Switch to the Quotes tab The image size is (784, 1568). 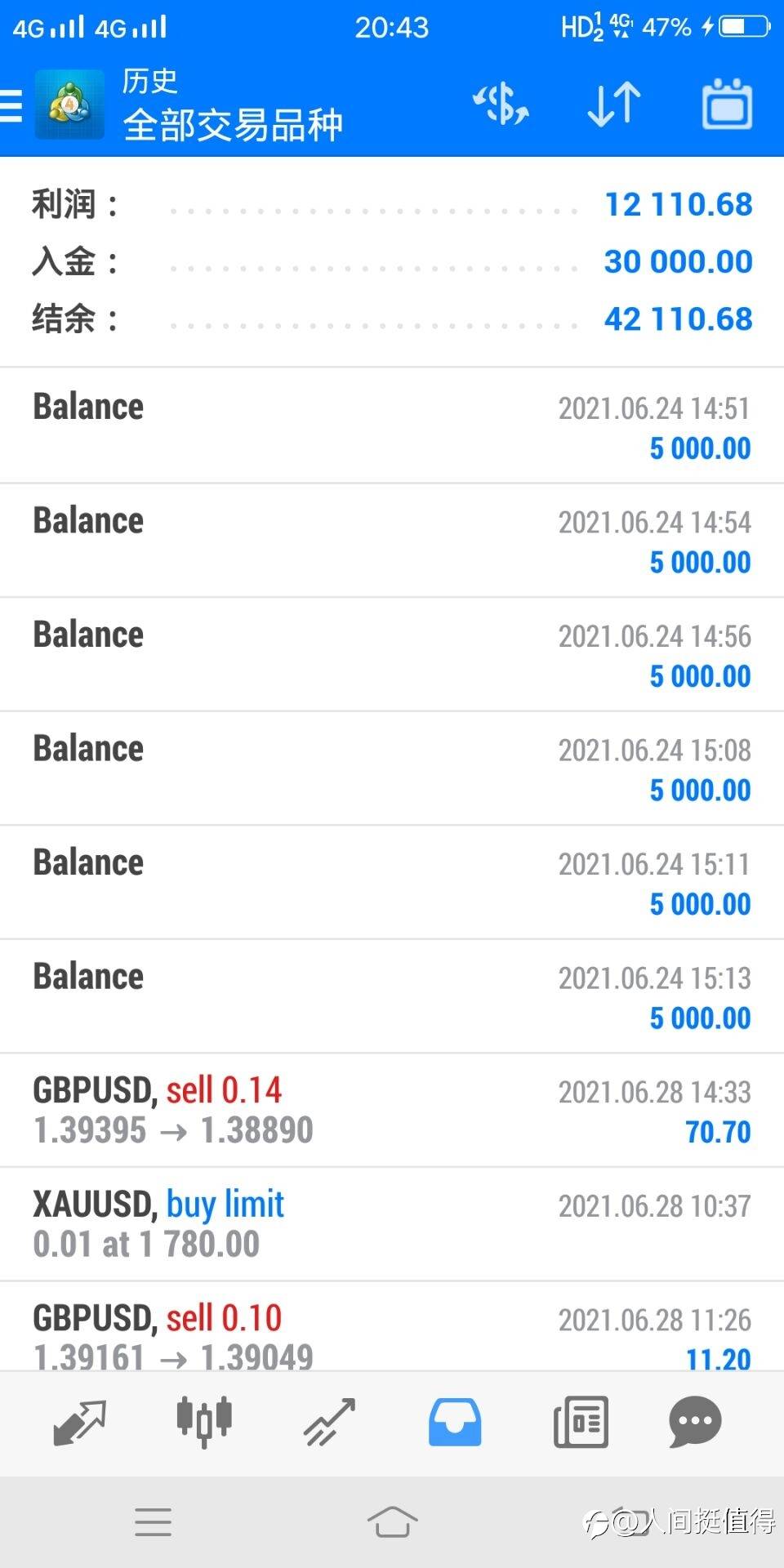coord(79,1423)
